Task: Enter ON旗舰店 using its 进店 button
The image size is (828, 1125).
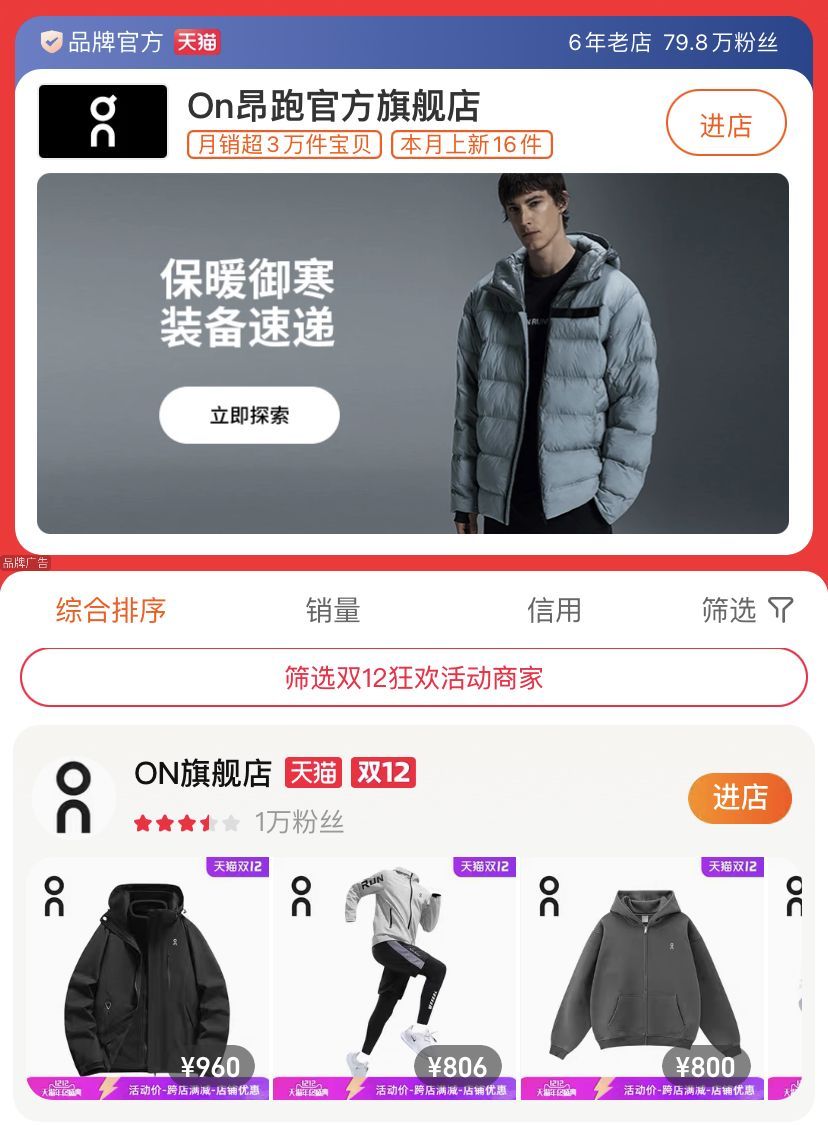Action: point(739,798)
